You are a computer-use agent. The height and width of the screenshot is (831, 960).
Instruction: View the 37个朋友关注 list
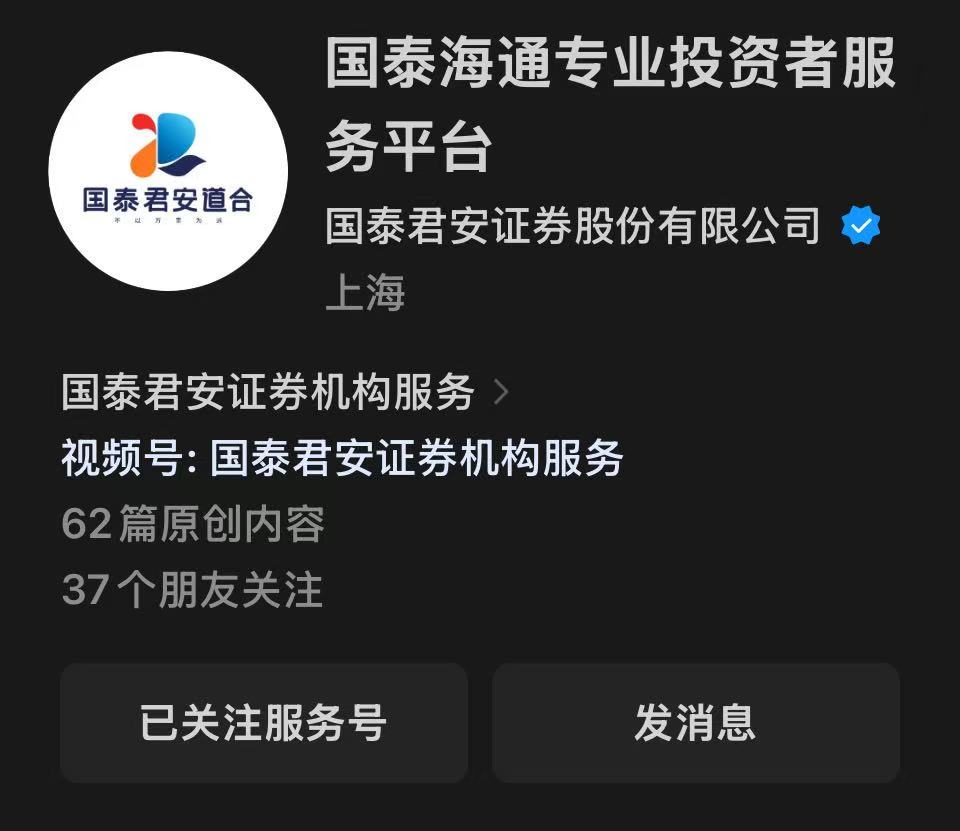pos(192,590)
